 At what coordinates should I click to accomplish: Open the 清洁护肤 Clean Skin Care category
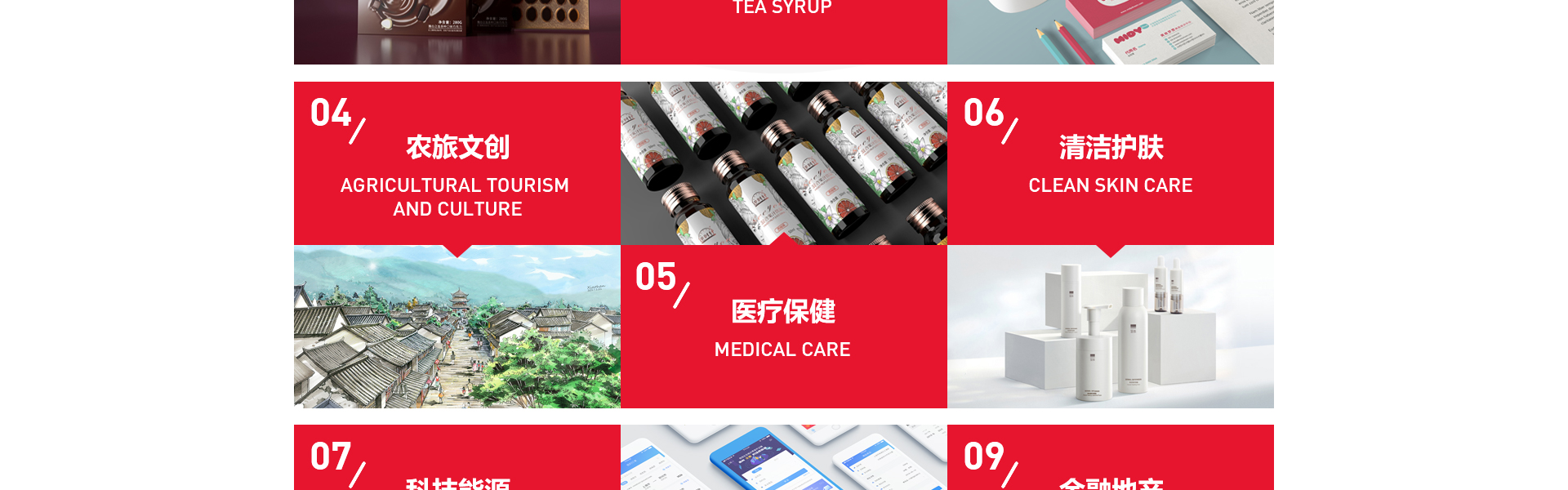(1111, 163)
